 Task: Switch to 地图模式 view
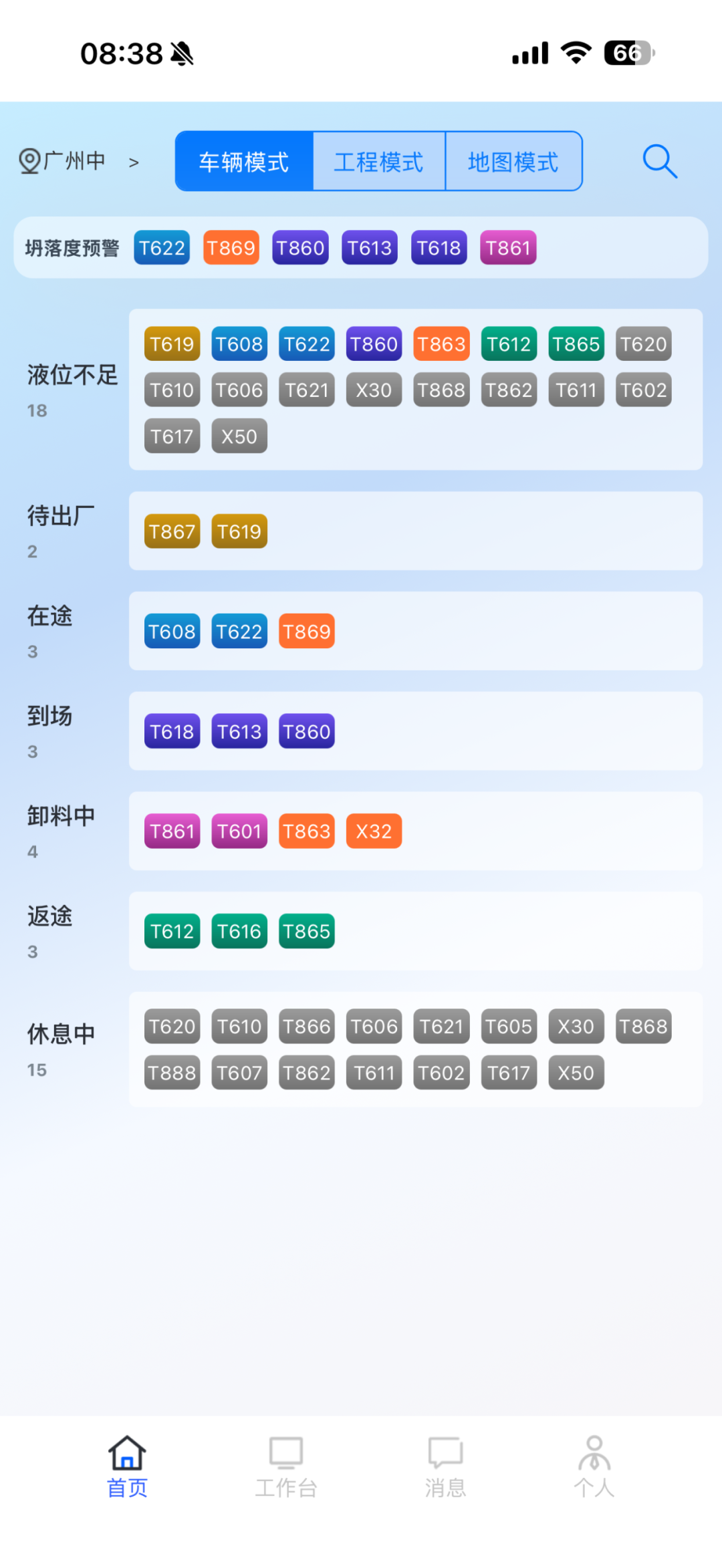(513, 162)
